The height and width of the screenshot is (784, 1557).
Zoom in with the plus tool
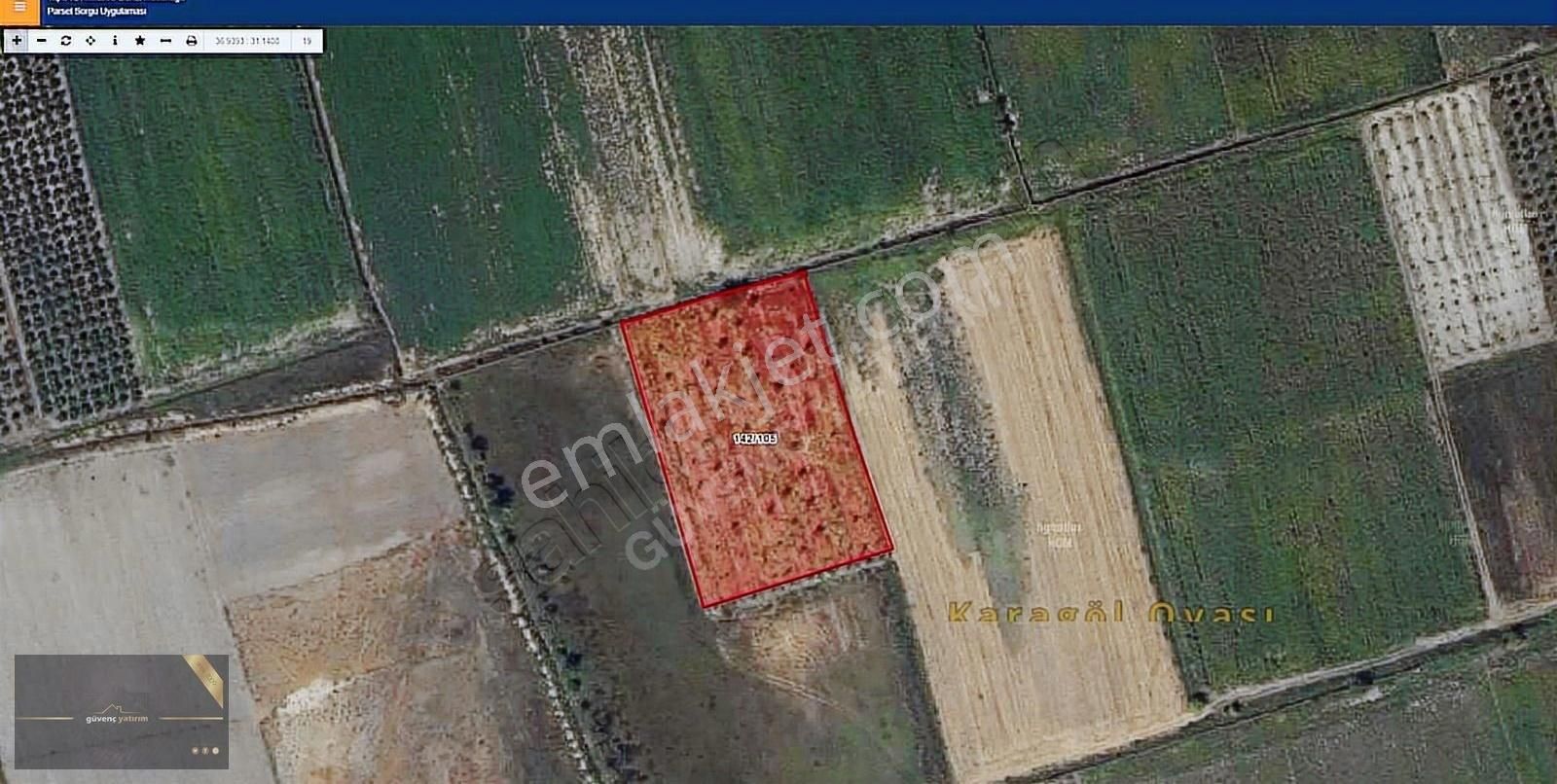point(17,41)
